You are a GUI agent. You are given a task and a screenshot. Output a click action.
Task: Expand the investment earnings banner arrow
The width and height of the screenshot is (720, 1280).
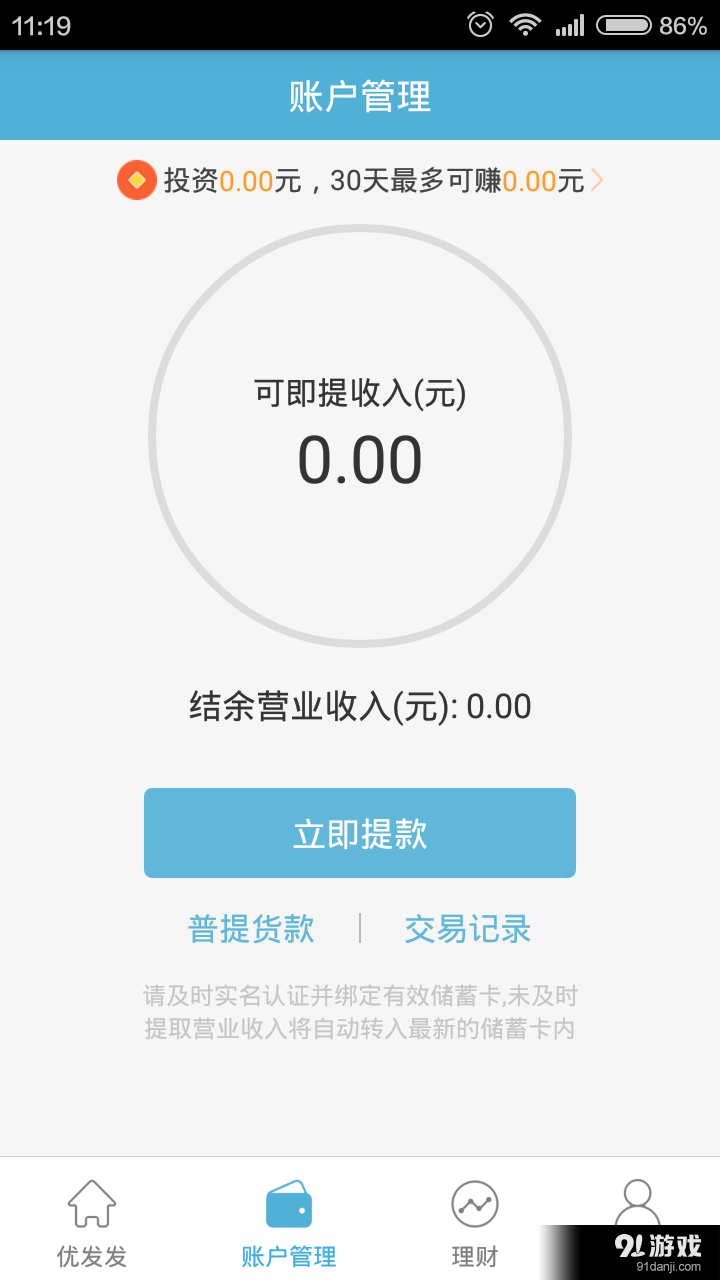pyautogui.click(x=596, y=181)
